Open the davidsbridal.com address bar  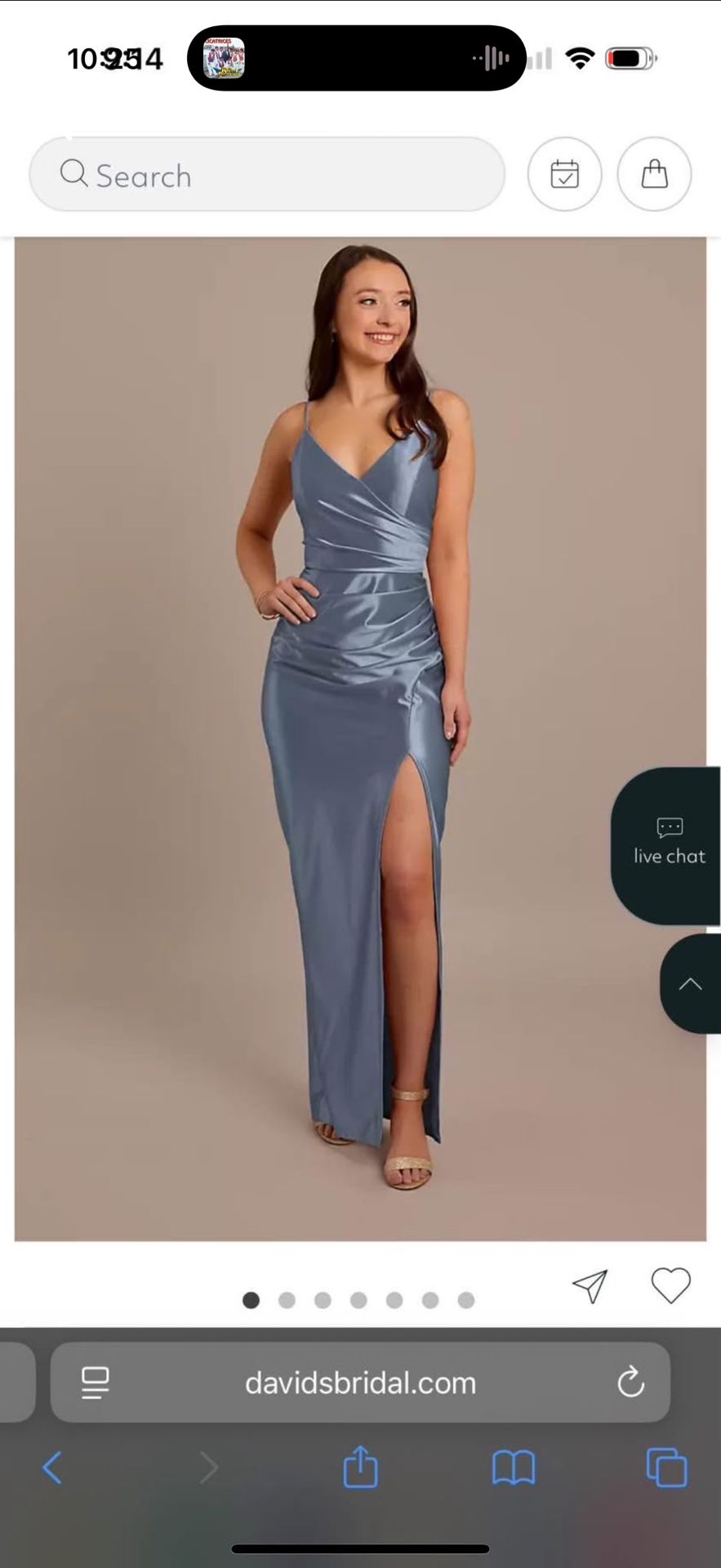pyautogui.click(x=360, y=1383)
